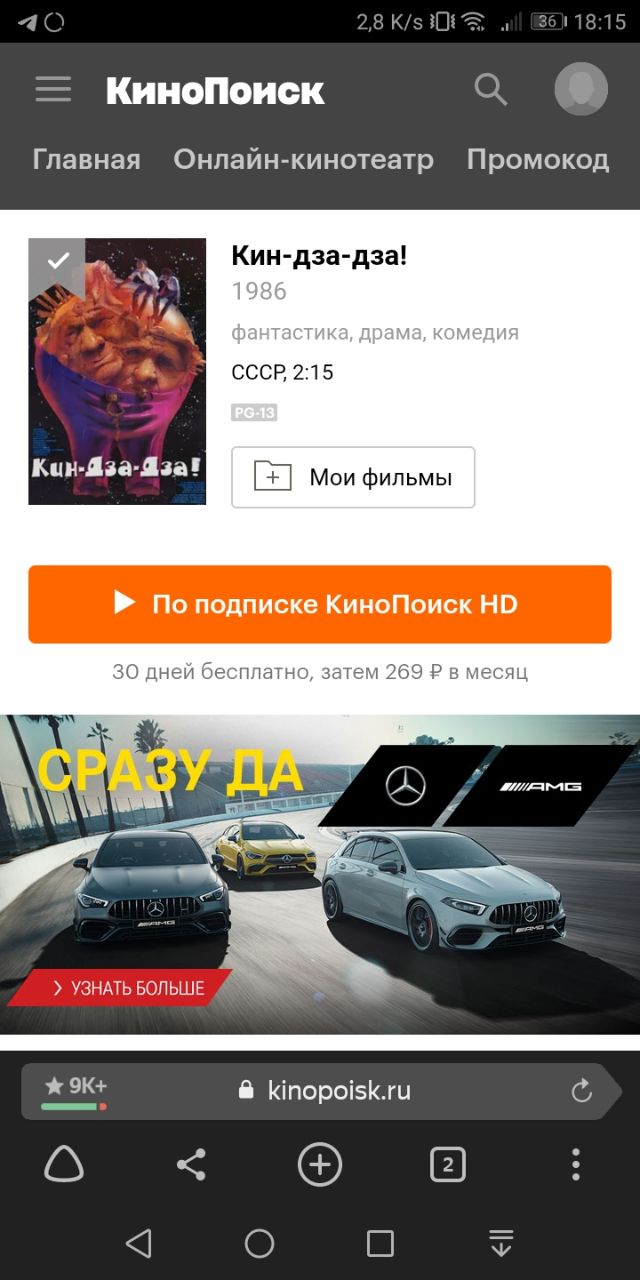Add film to Мои фильмы
The height and width of the screenshot is (1280, 640).
353,477
